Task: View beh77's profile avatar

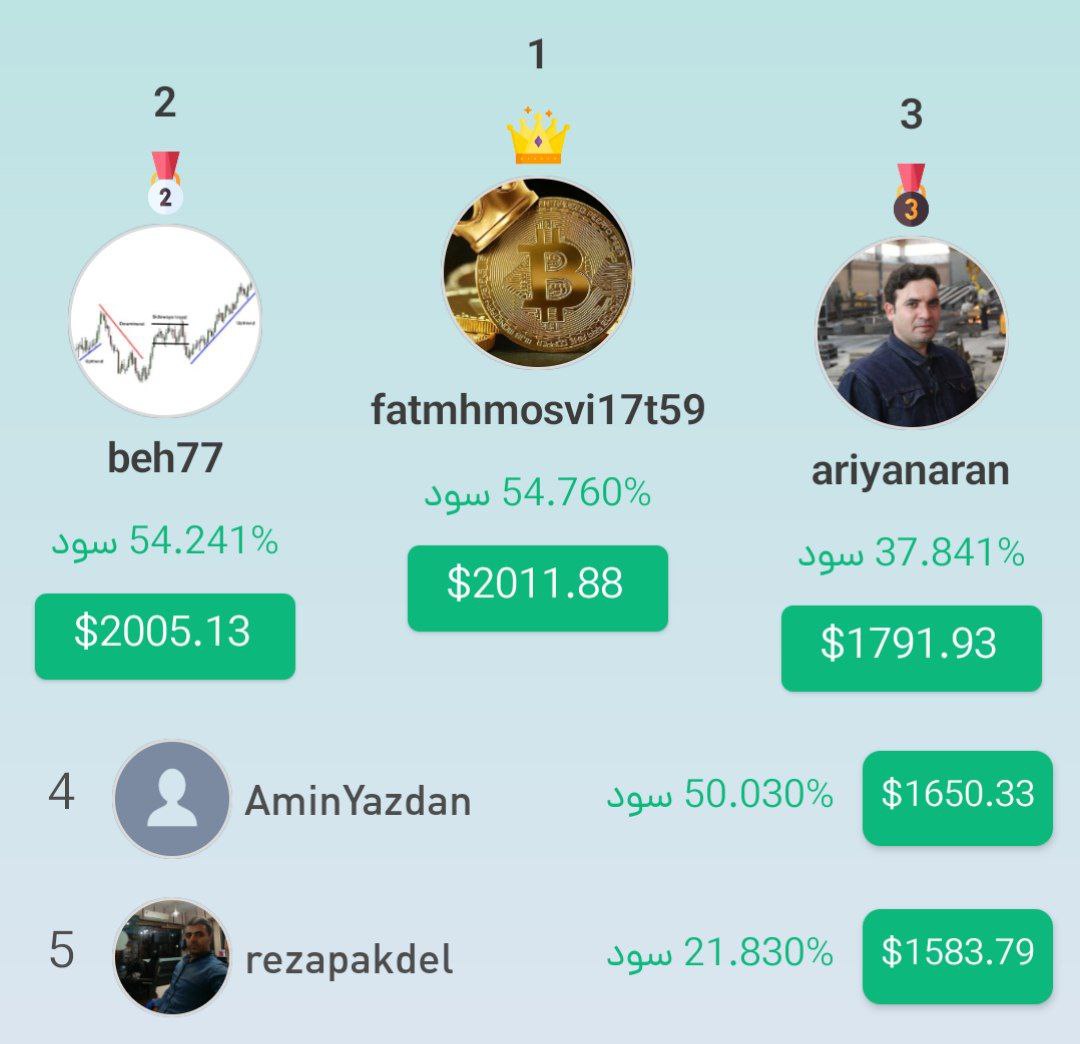Action: pos(165,320)
